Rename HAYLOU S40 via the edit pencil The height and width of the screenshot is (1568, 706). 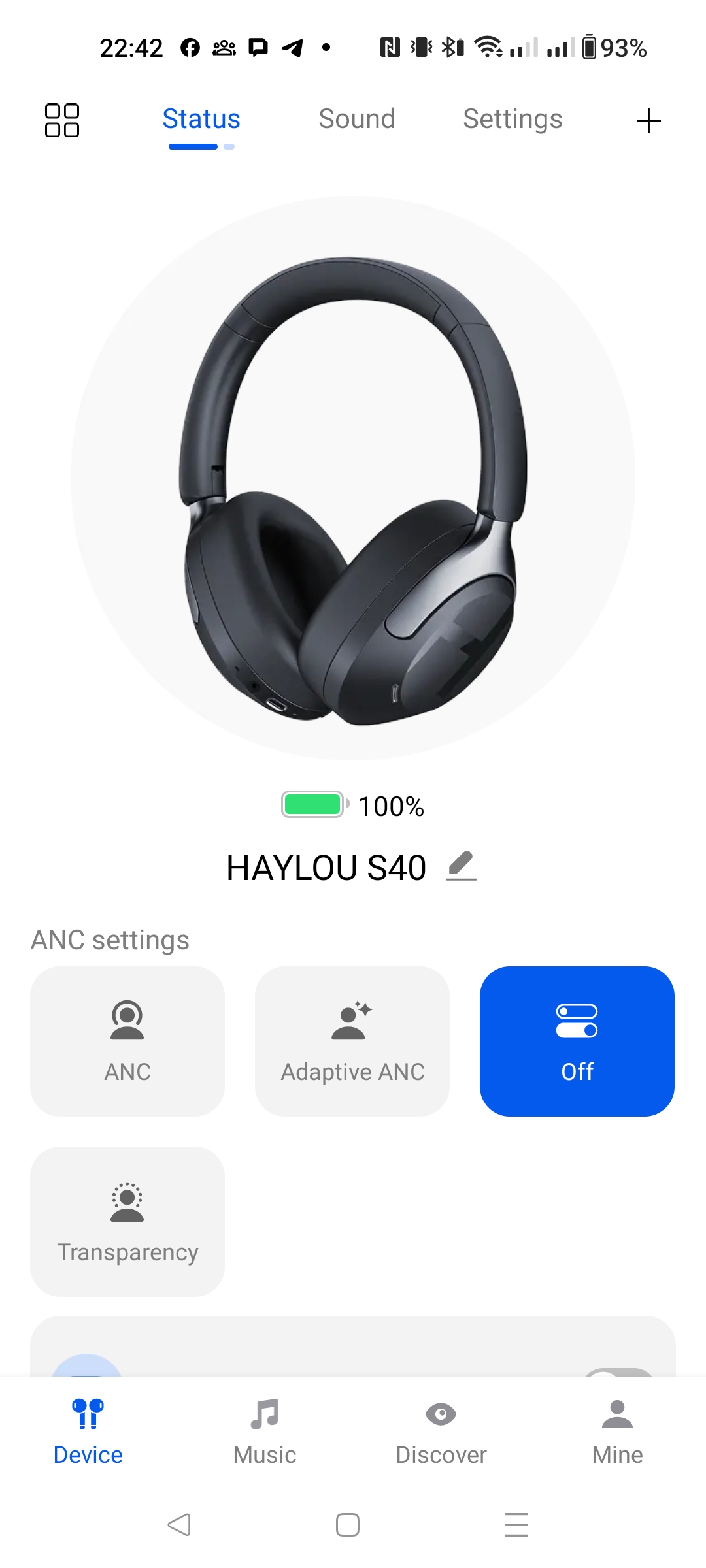[462, 866]
